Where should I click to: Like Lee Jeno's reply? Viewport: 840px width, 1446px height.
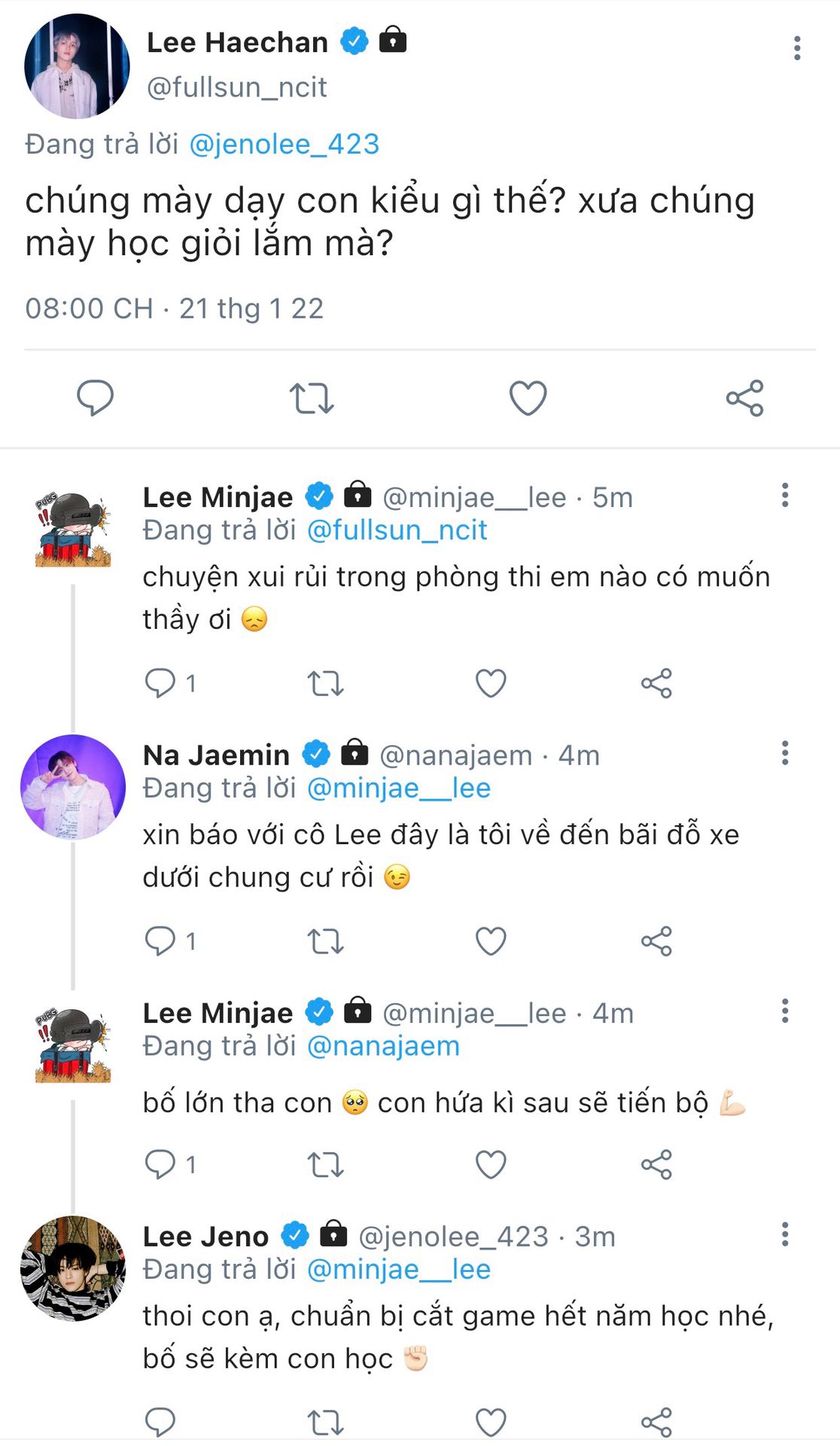[x=491, y=1422]
